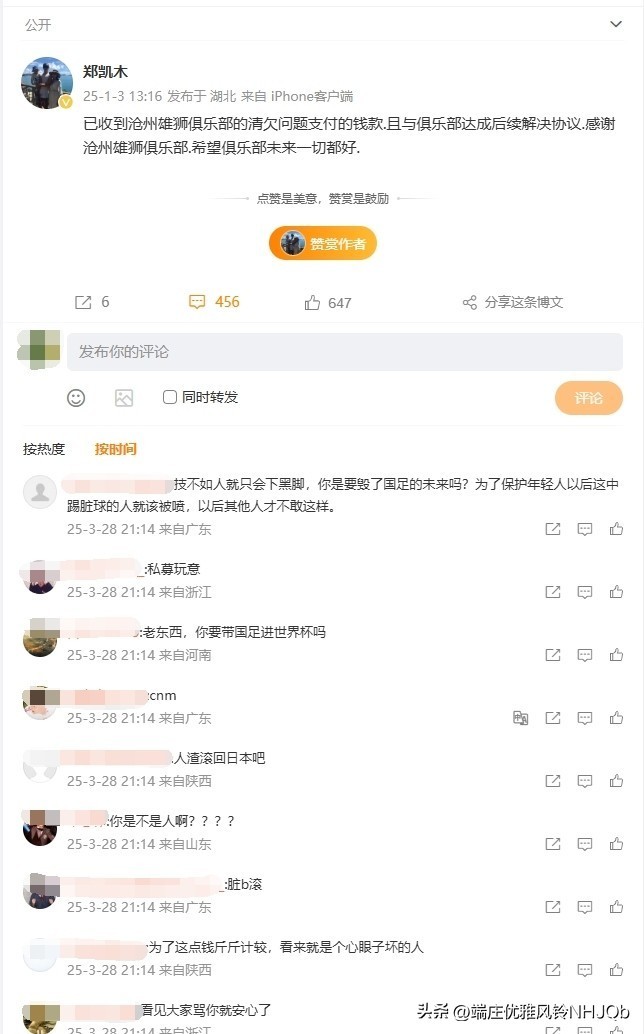Open the 456 comments

click(x=214, y=302)
